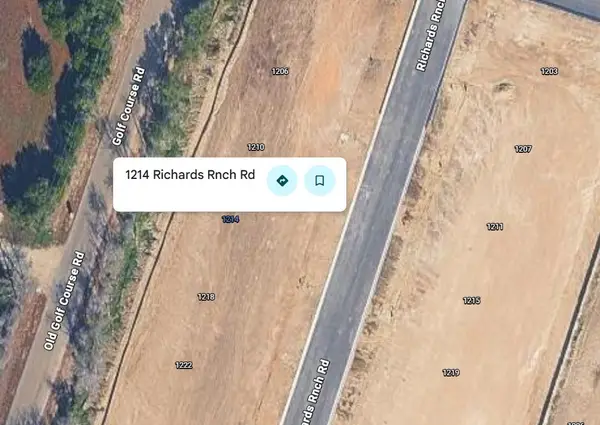This screenshot has height=425, width=600.
Task: Select address marker 1210 on the map
Action: point(256,147)
